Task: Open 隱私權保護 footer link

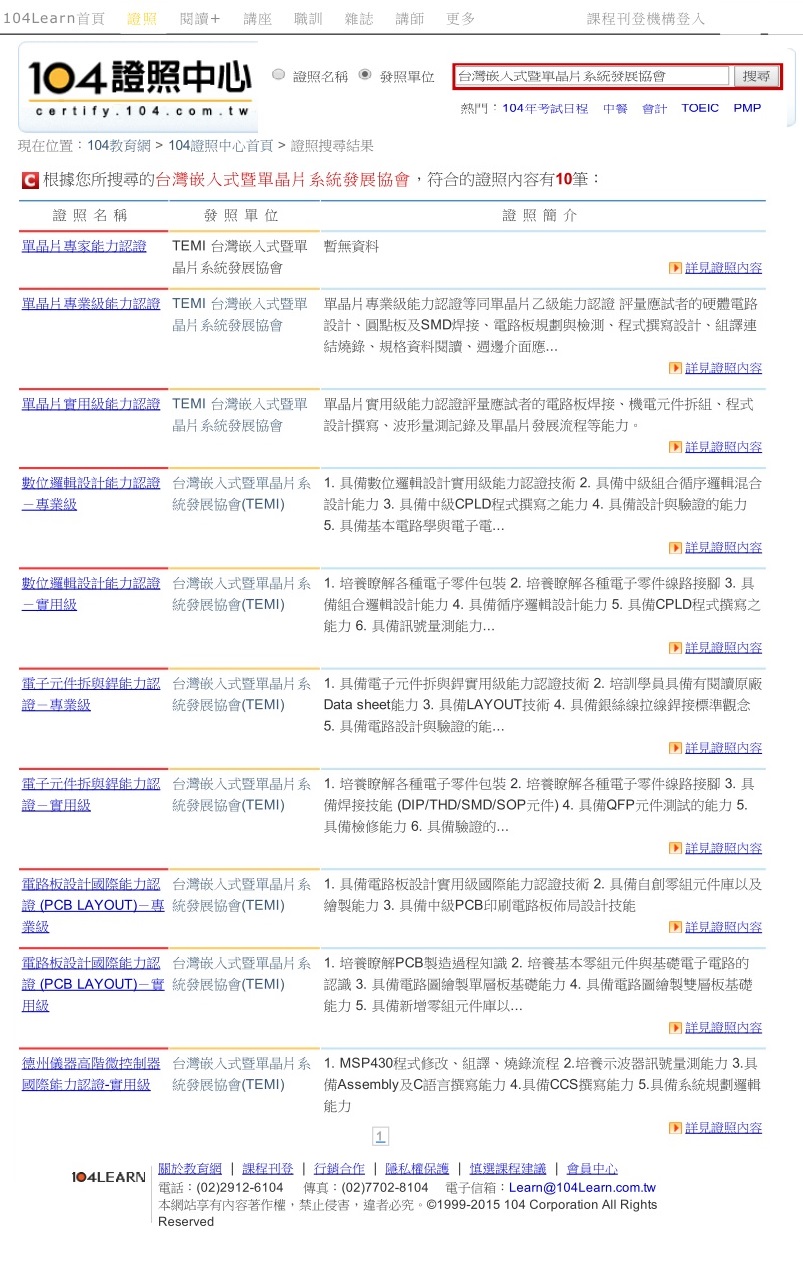Action: pyautogui.click(x=417, y=1169)
